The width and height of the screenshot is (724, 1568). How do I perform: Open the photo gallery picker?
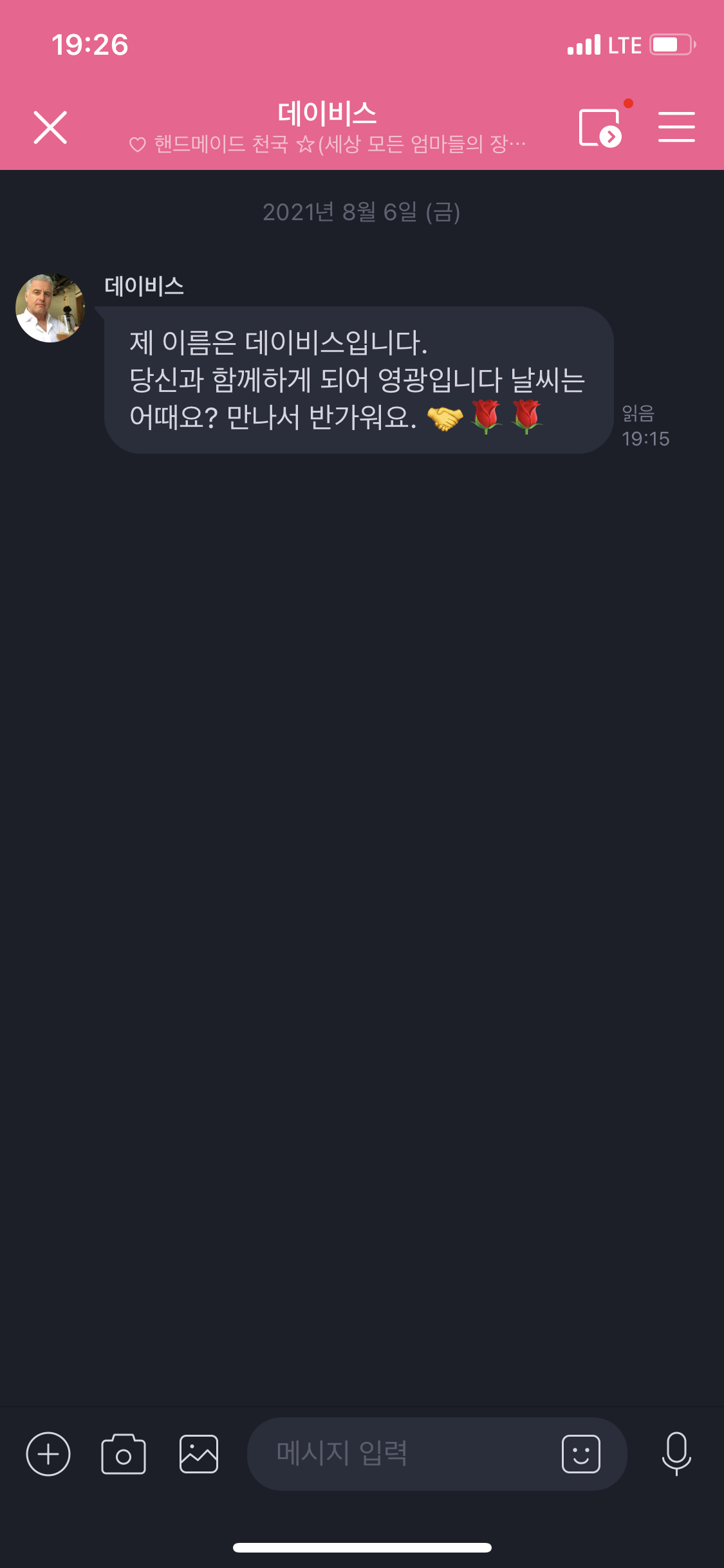(x=199, y=1453)
